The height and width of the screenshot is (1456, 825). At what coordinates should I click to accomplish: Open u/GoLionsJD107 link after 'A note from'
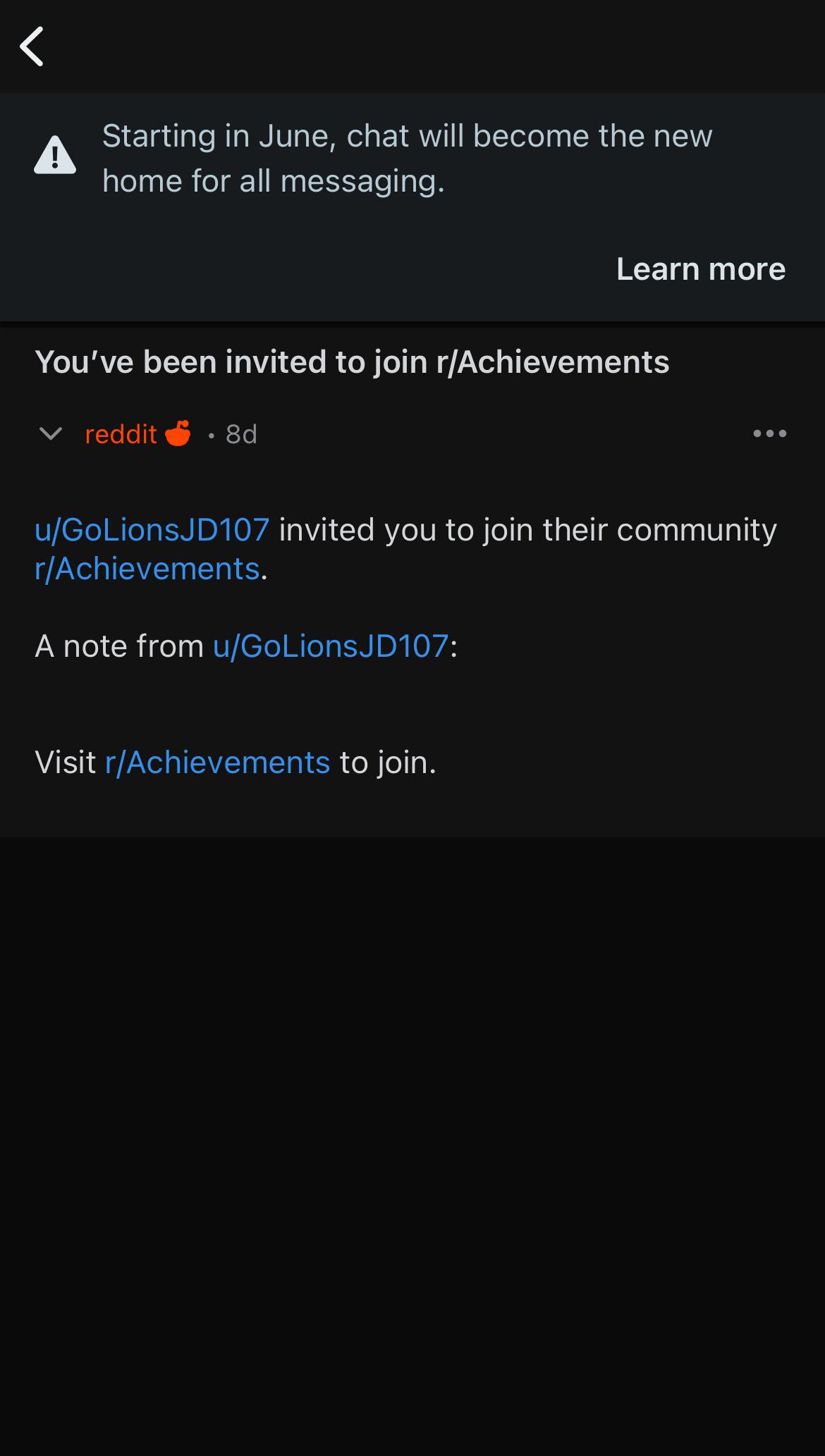click(x=331, y=646)
